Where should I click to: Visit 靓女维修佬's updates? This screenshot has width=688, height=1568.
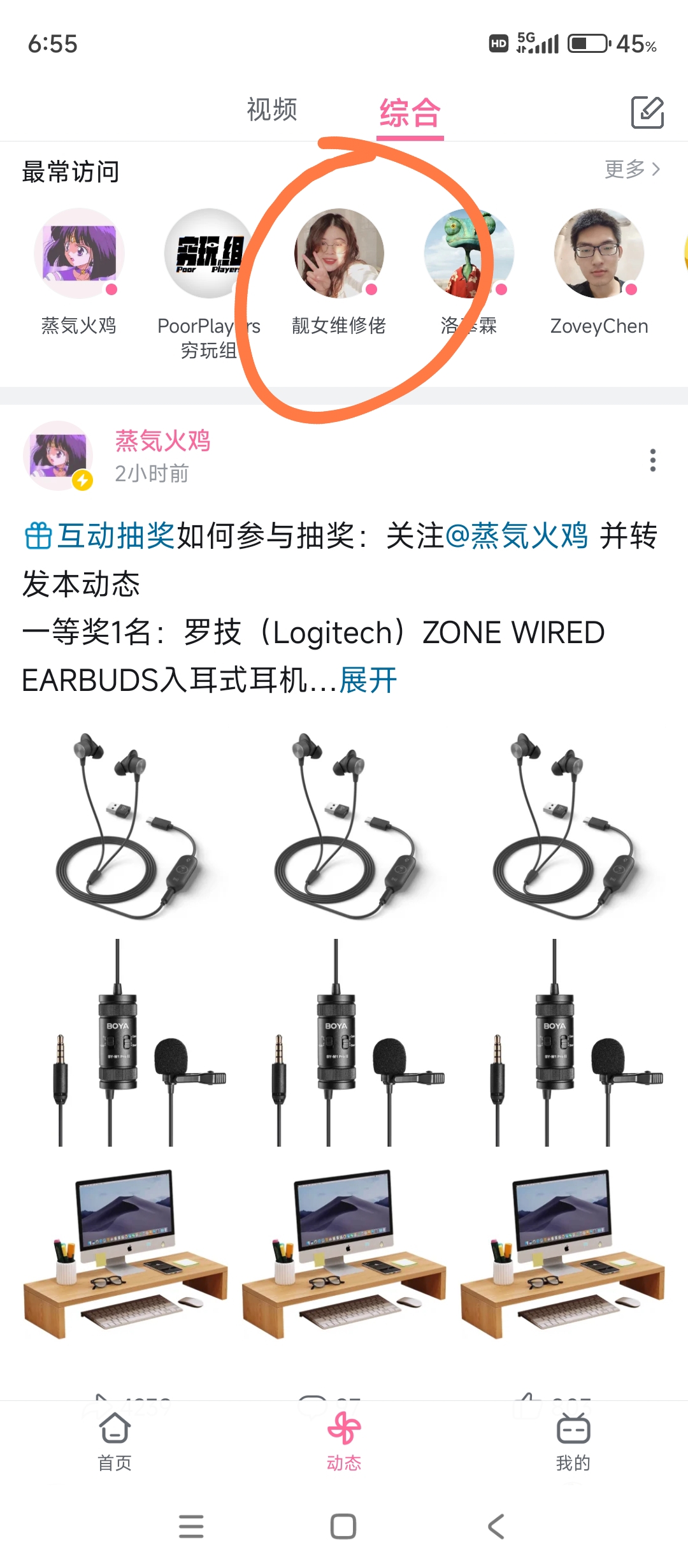coord(339,254)
